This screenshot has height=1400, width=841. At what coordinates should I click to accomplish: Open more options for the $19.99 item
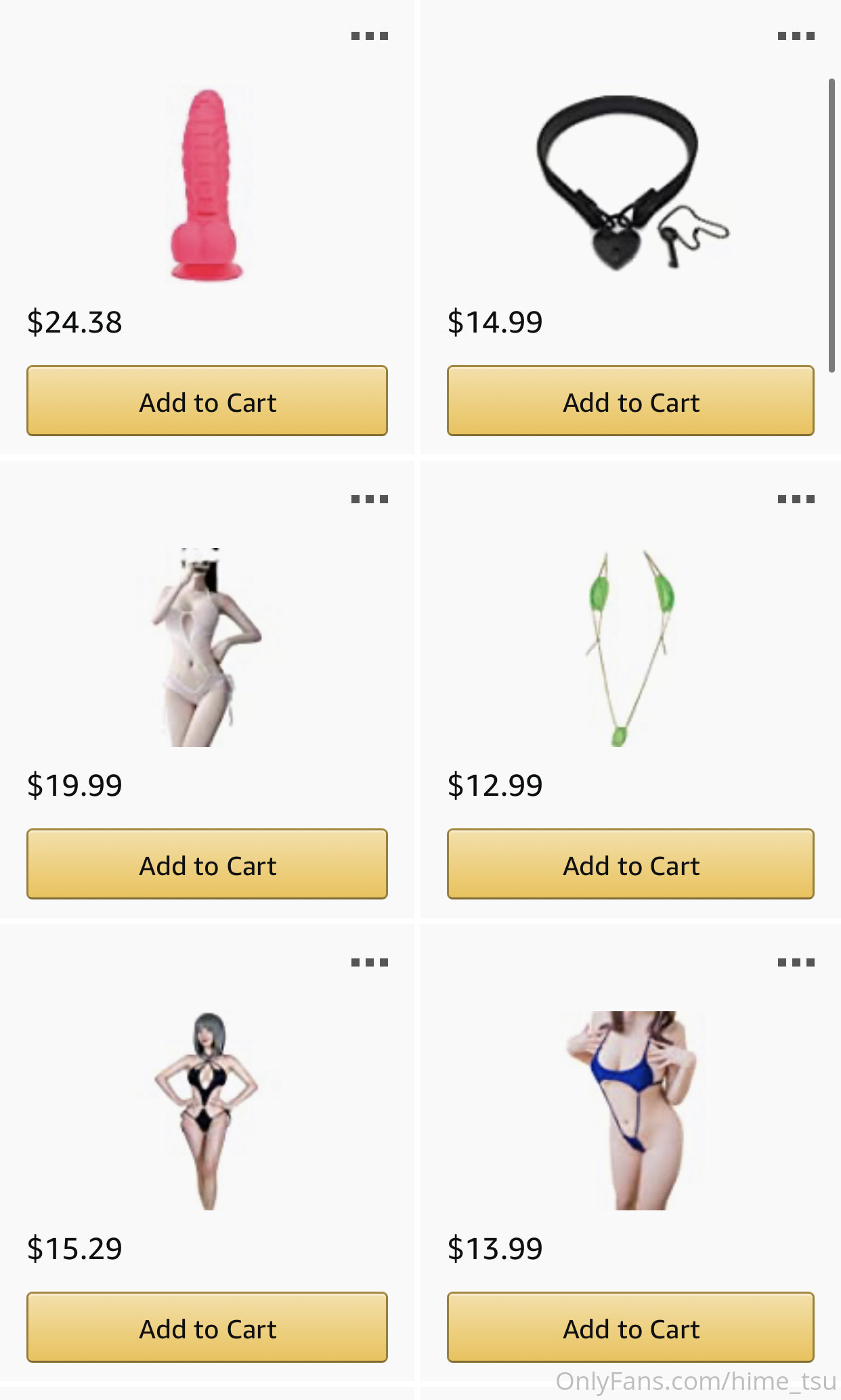370,499
